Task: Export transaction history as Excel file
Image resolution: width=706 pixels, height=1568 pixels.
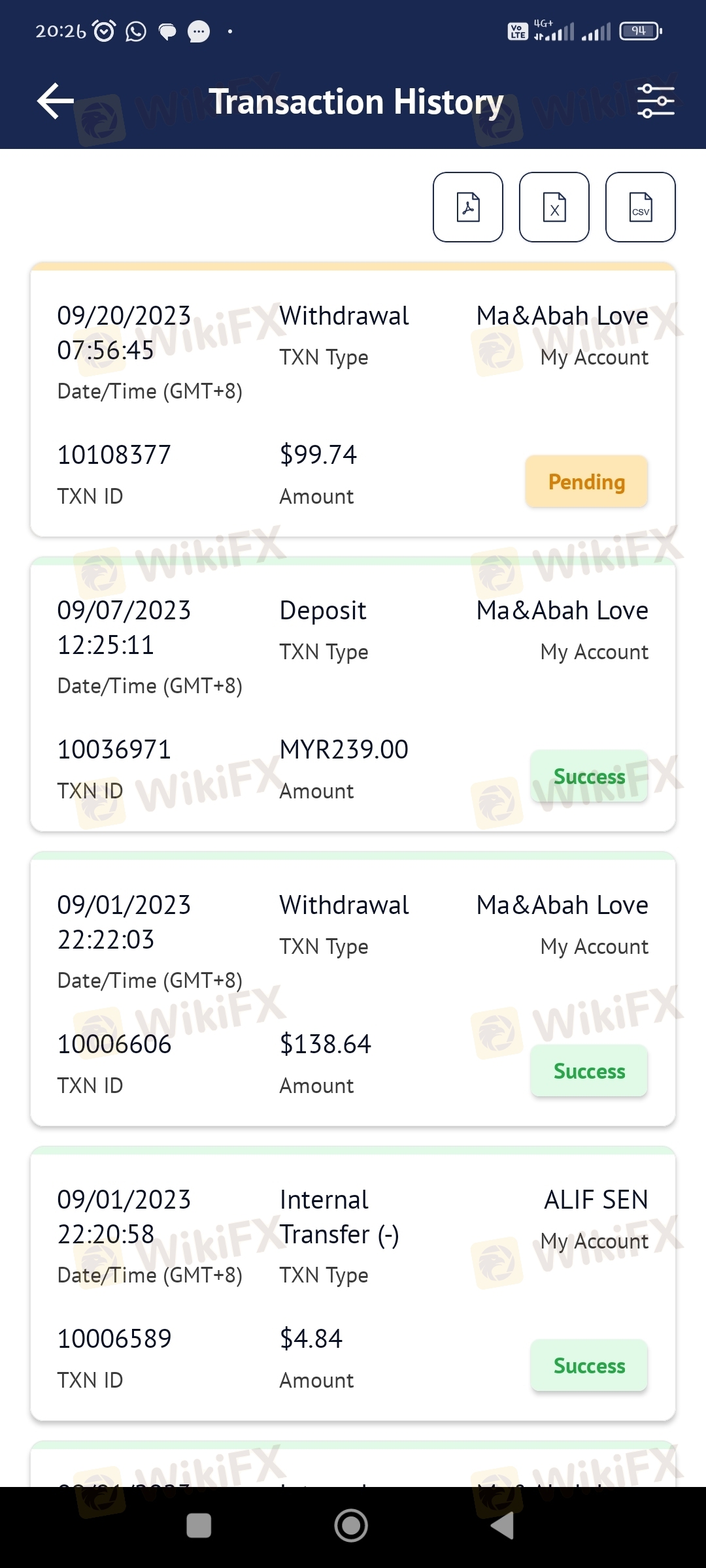Action: [554, 207]
